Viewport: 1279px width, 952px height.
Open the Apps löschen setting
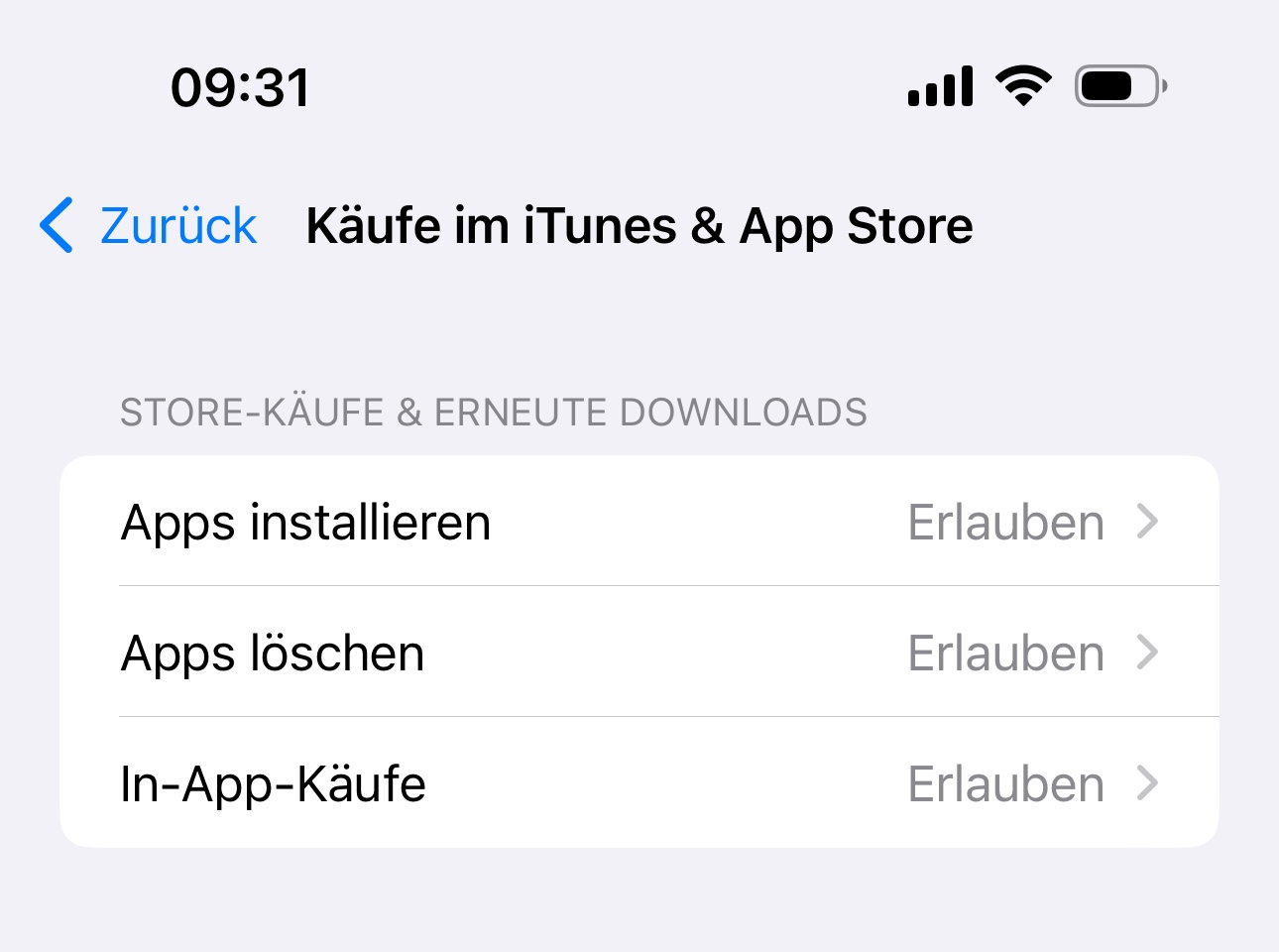639,653
